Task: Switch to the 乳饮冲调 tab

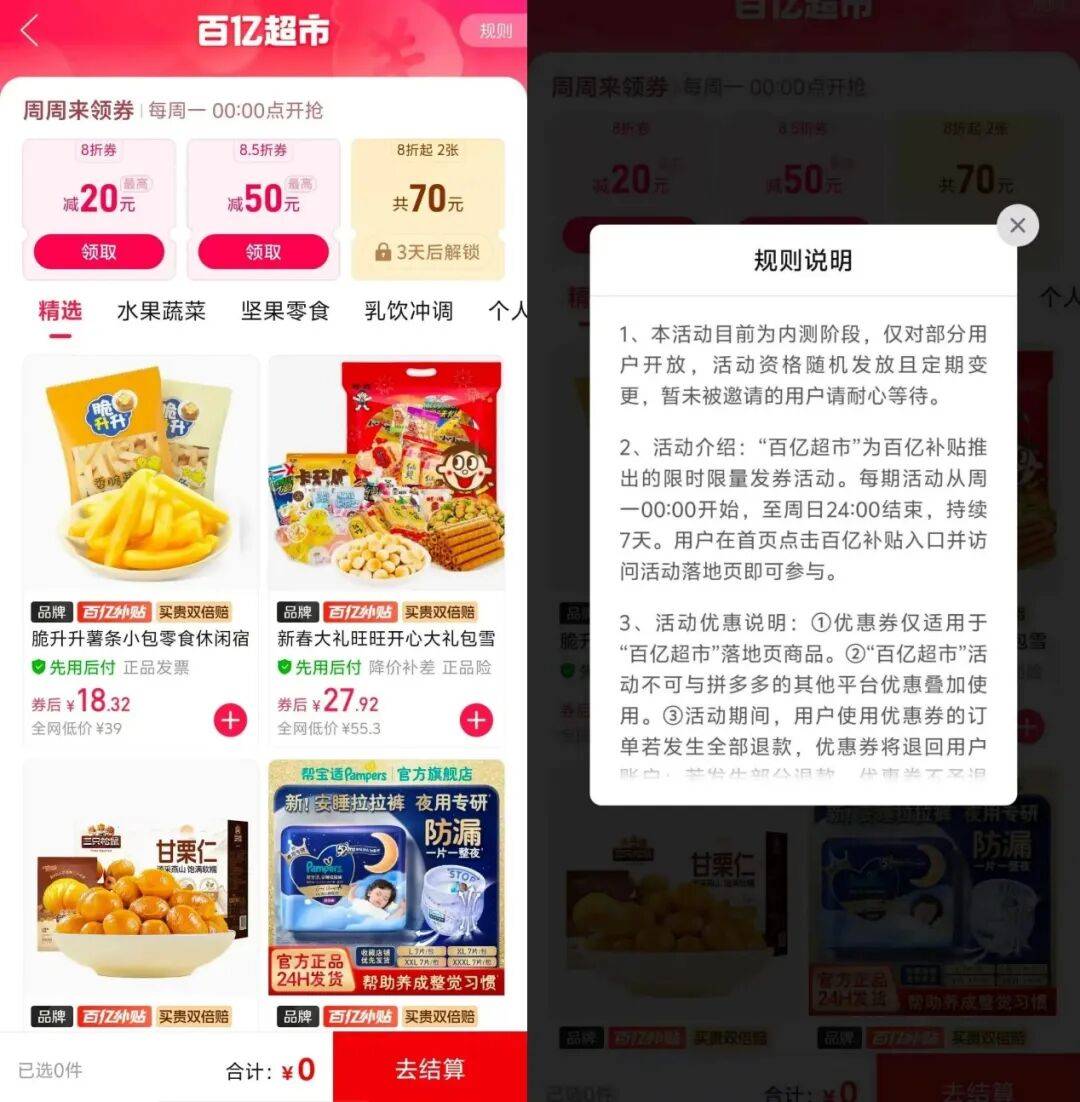Action: [408, 311]
